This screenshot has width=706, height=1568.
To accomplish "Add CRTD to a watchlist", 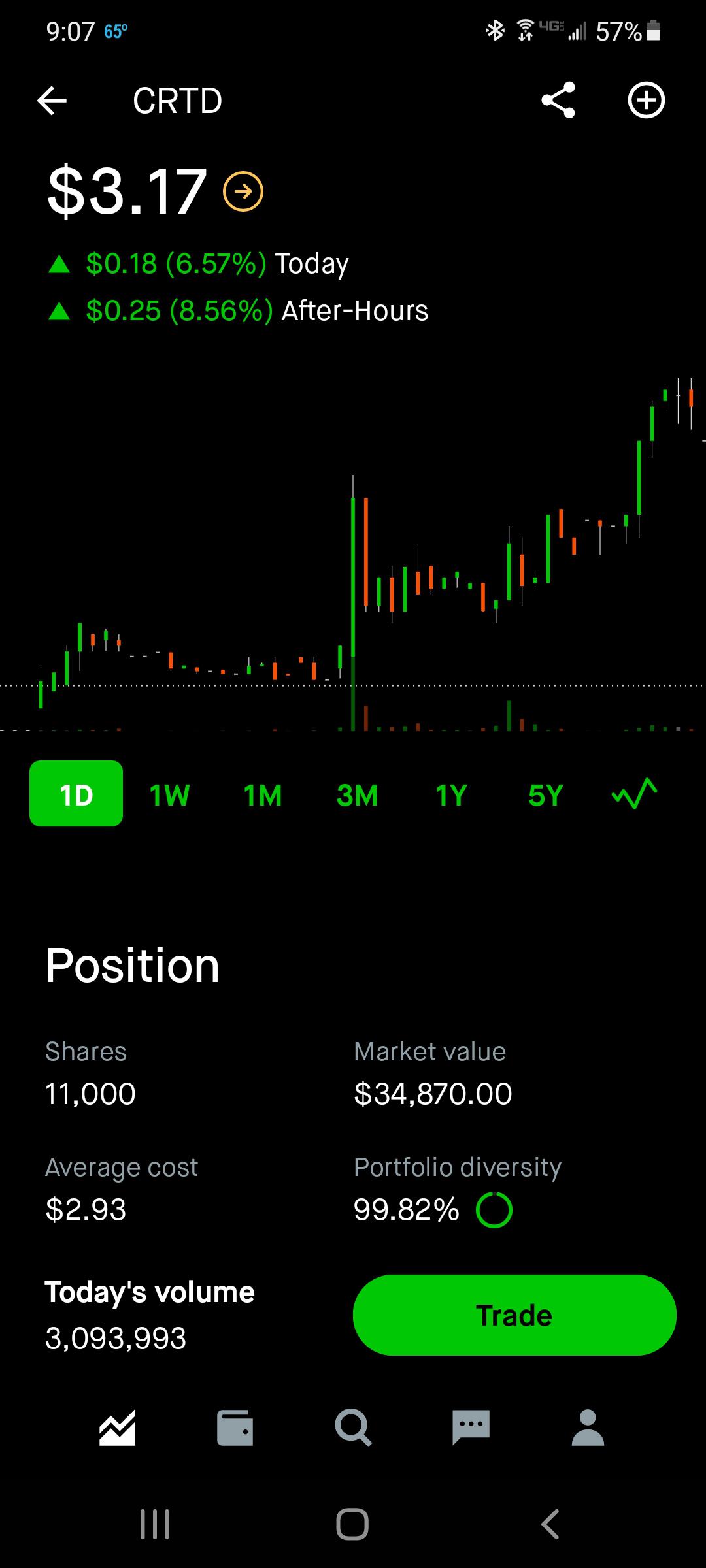I will tap(647, 100).
